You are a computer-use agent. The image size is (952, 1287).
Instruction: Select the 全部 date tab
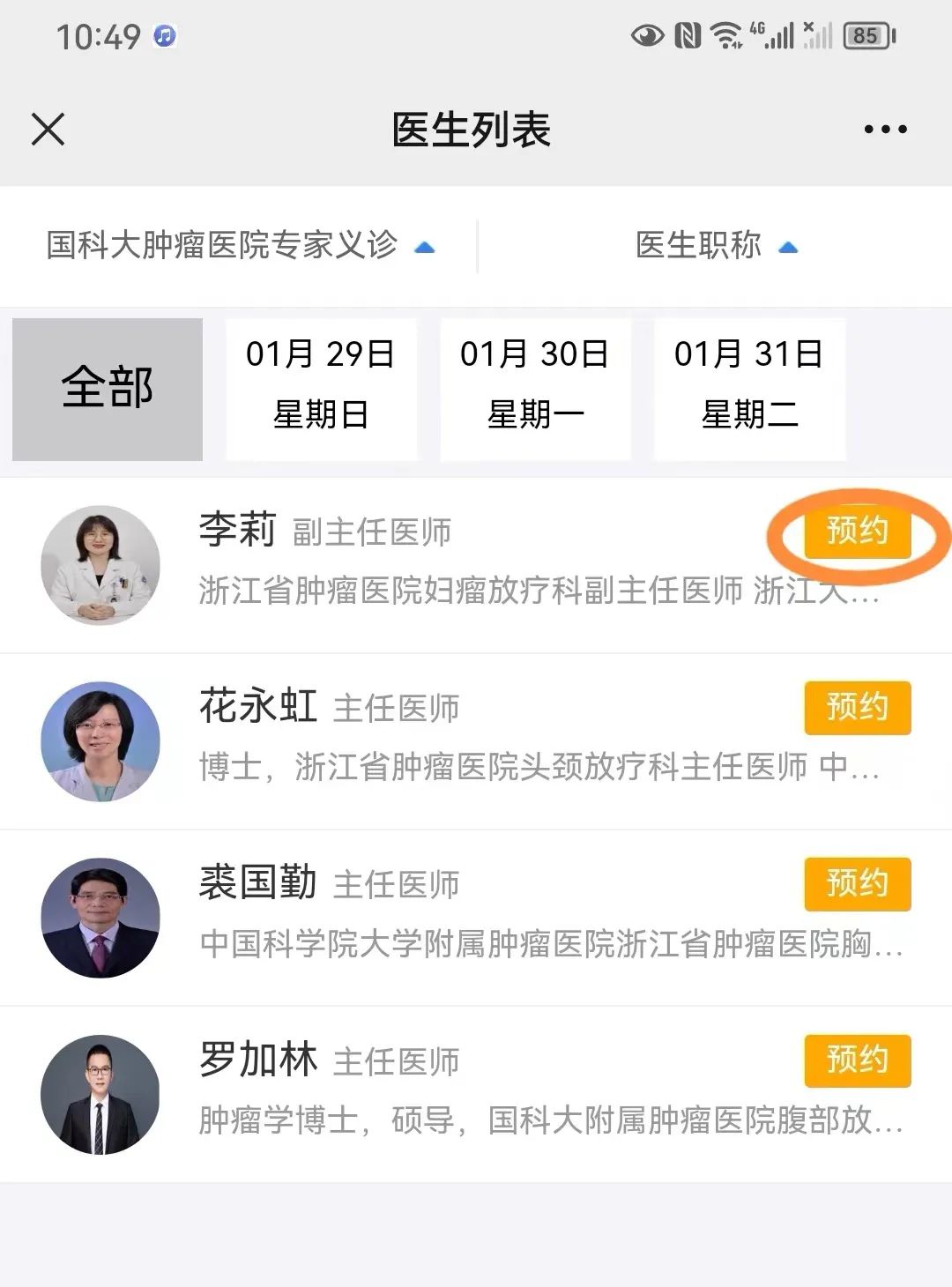(x=108, y=389)
